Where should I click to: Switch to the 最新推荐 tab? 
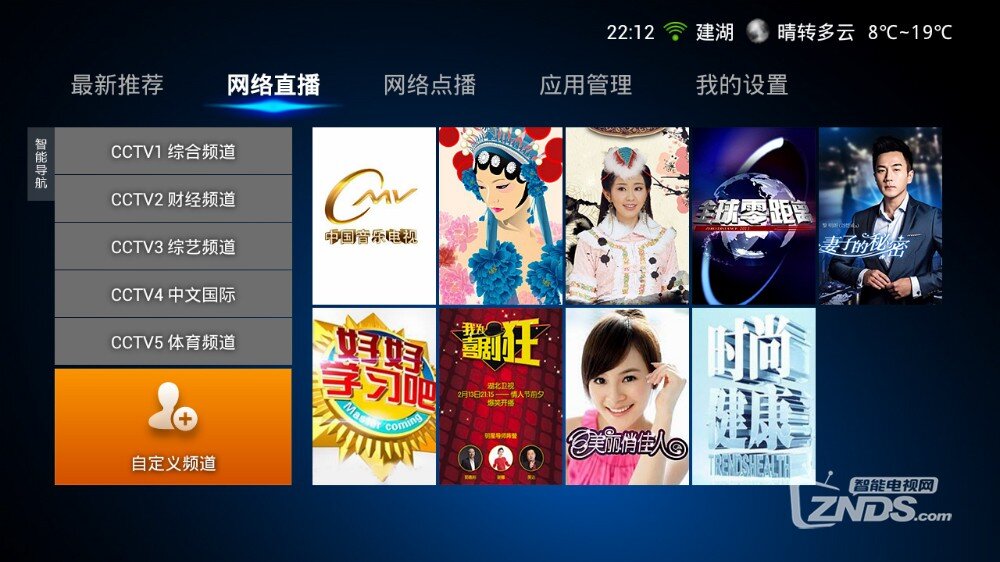[117, 85]
